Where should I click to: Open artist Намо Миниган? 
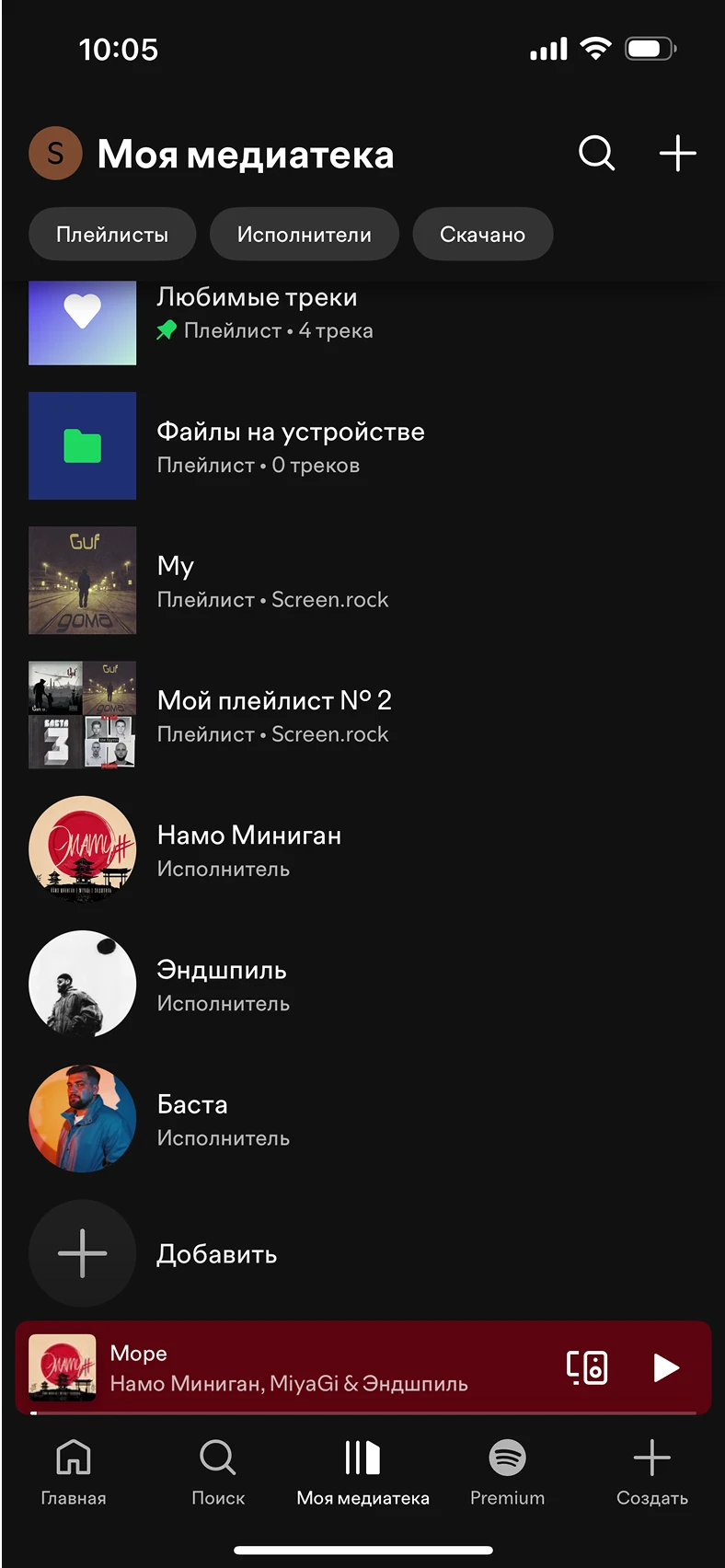click(x=248, y=849)
